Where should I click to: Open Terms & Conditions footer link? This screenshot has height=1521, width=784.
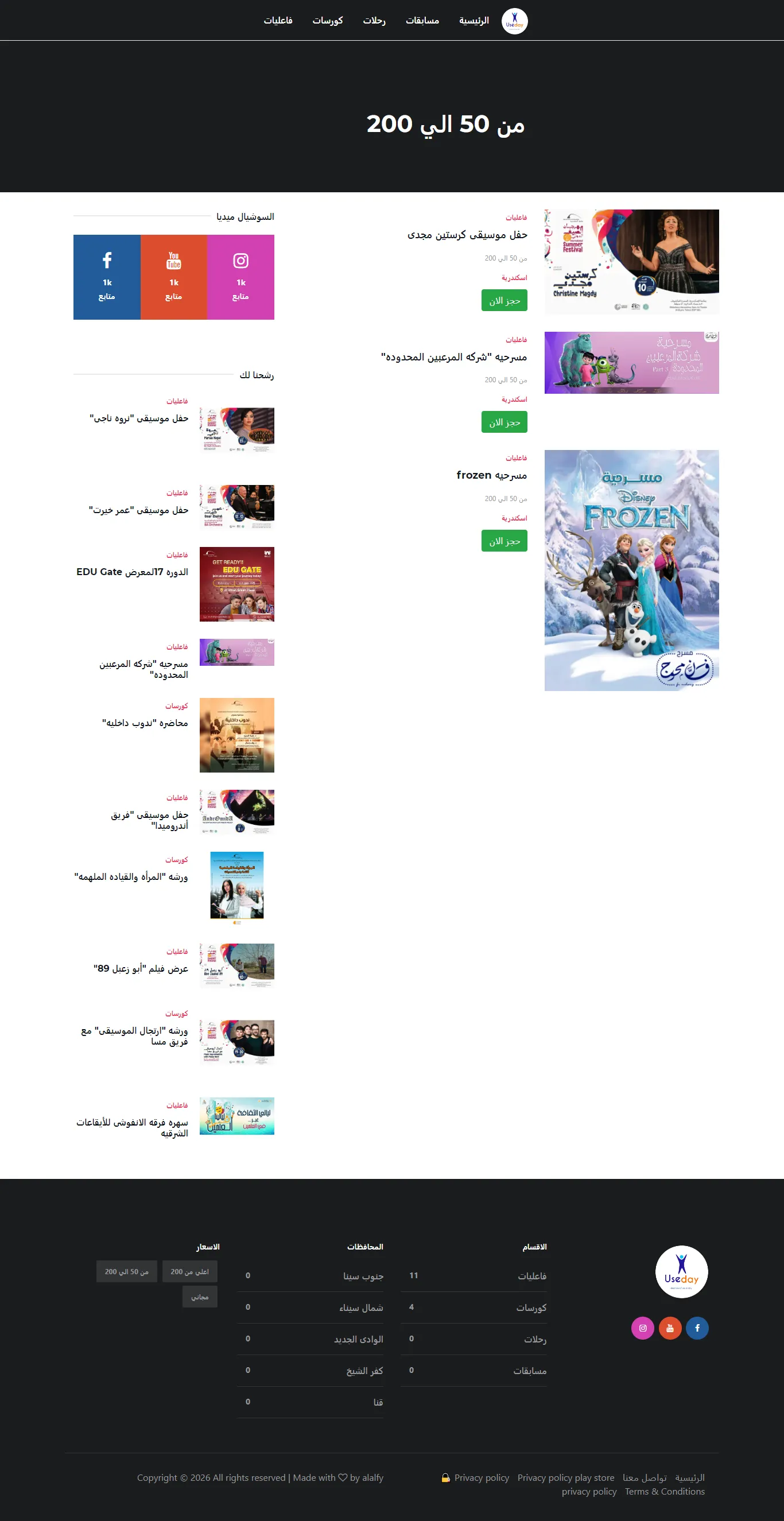(664, 1491)
